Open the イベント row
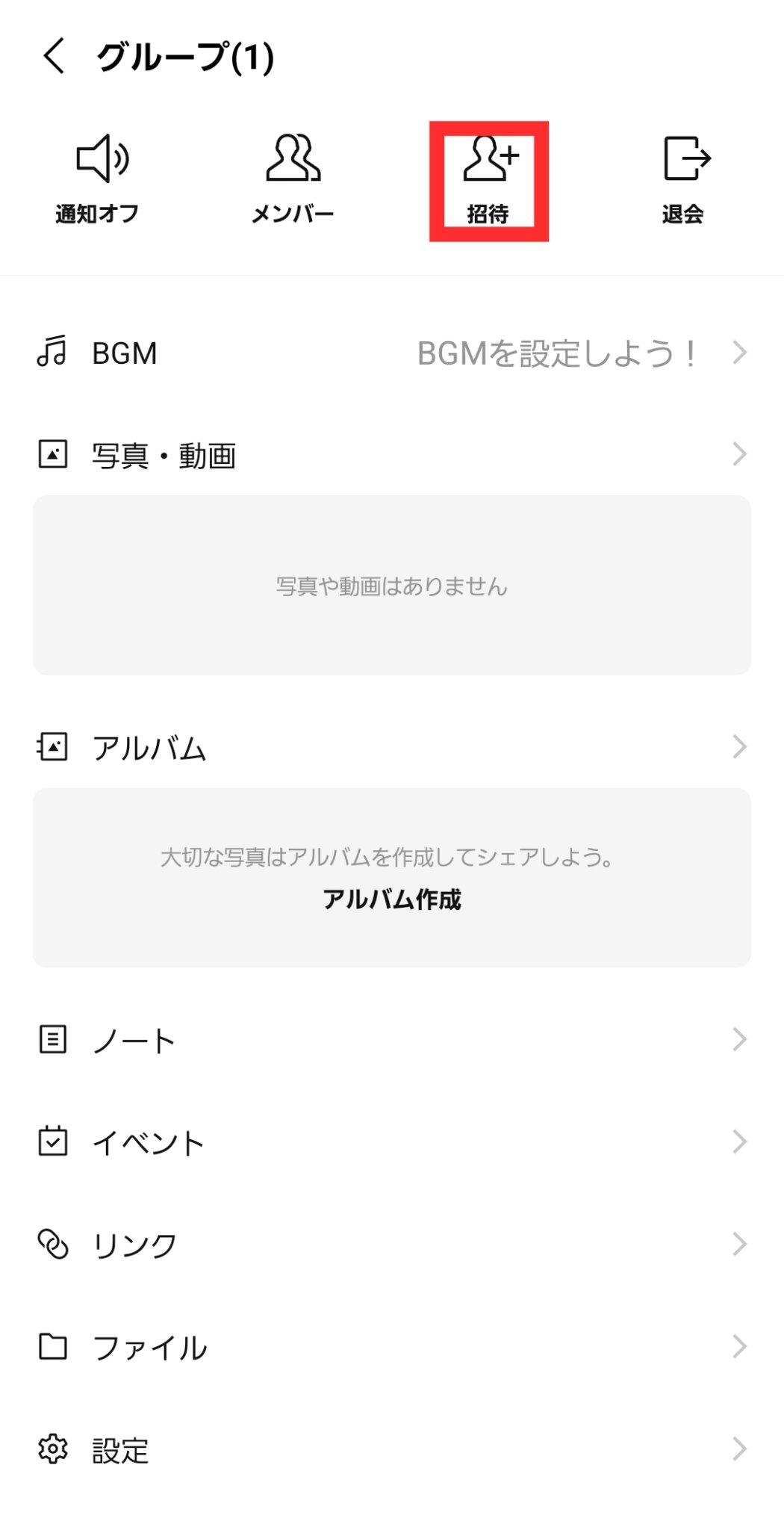 point(392,1142)
